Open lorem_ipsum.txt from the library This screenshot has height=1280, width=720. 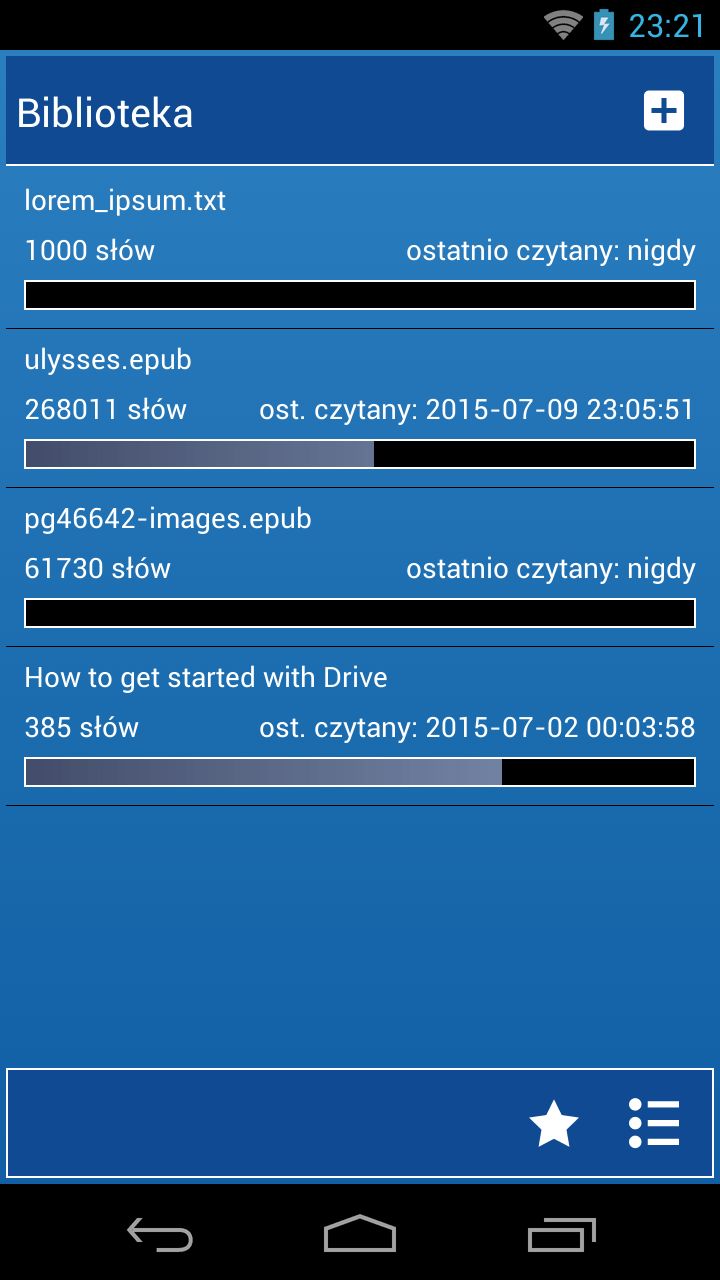359,248
